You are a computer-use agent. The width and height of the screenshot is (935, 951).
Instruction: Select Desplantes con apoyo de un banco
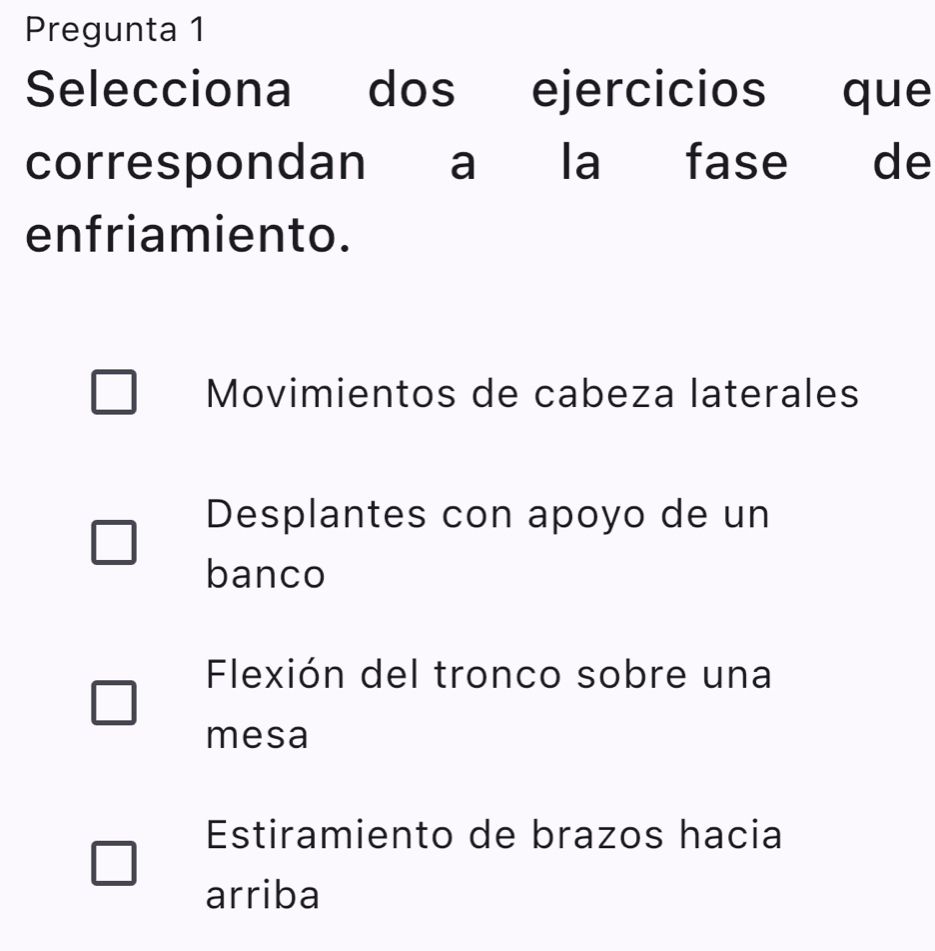[x=113, y=542]
